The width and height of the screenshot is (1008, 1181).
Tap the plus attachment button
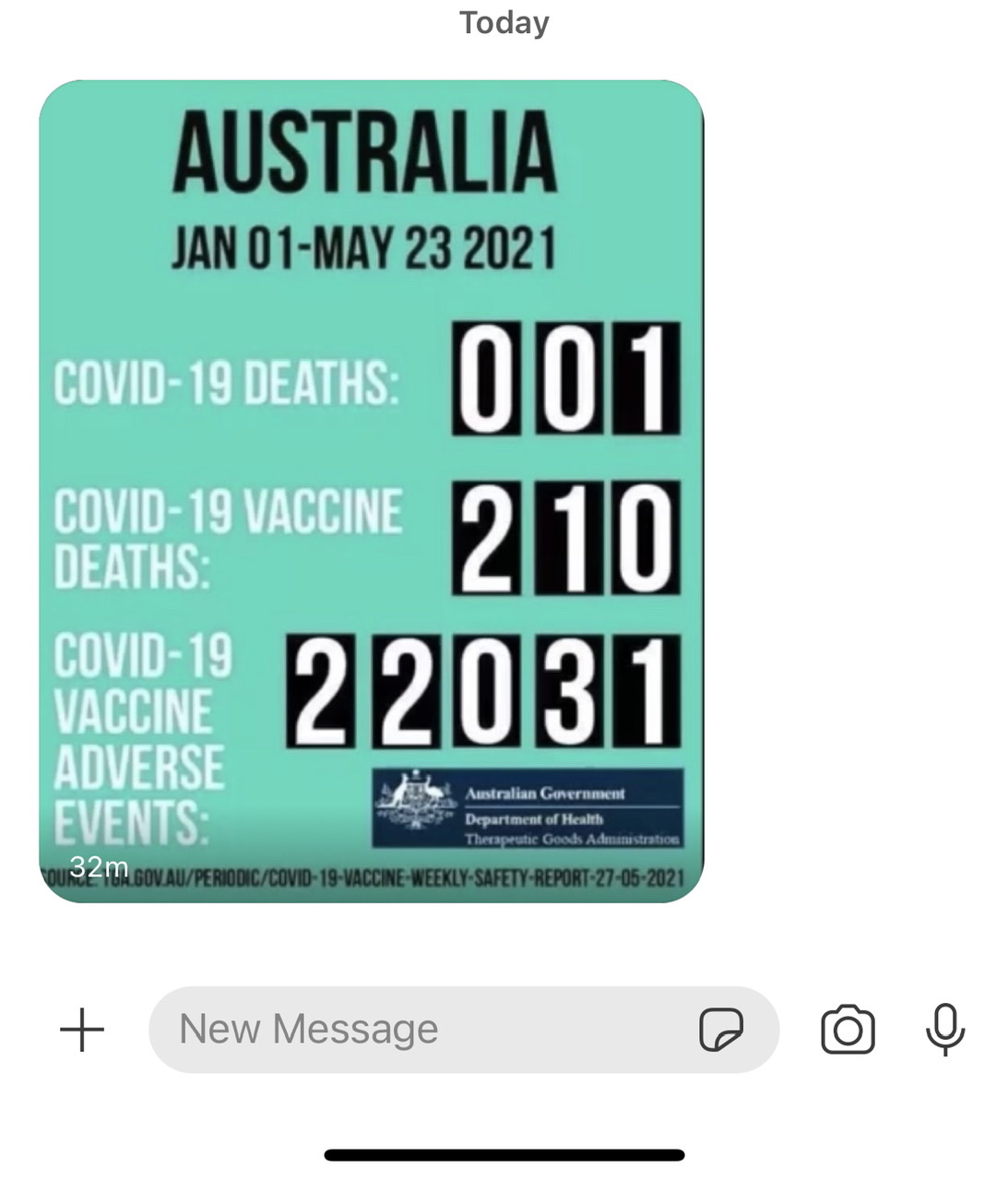tap(82, 1030)
